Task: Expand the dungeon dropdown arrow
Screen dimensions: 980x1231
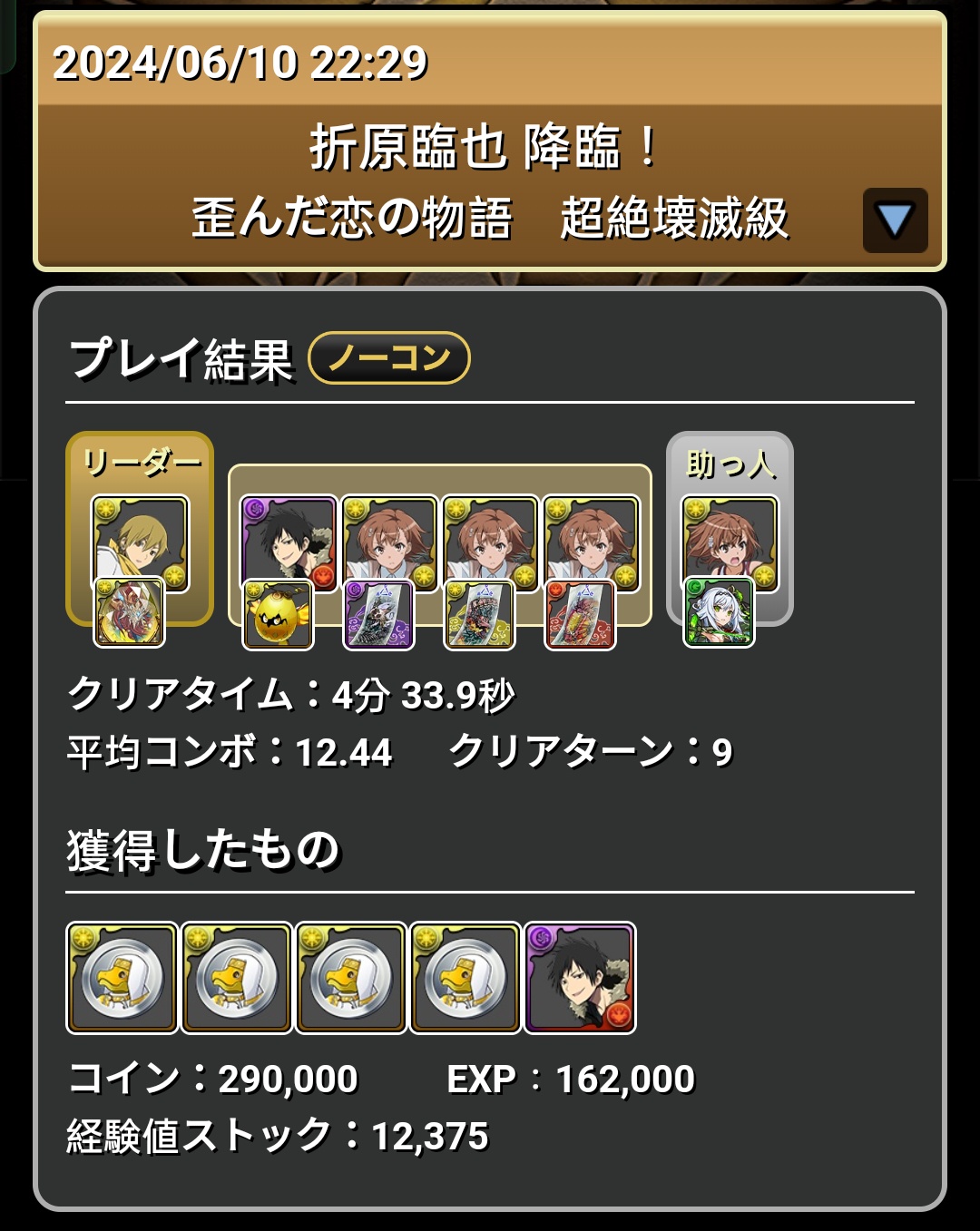Action: click(895, 220)
